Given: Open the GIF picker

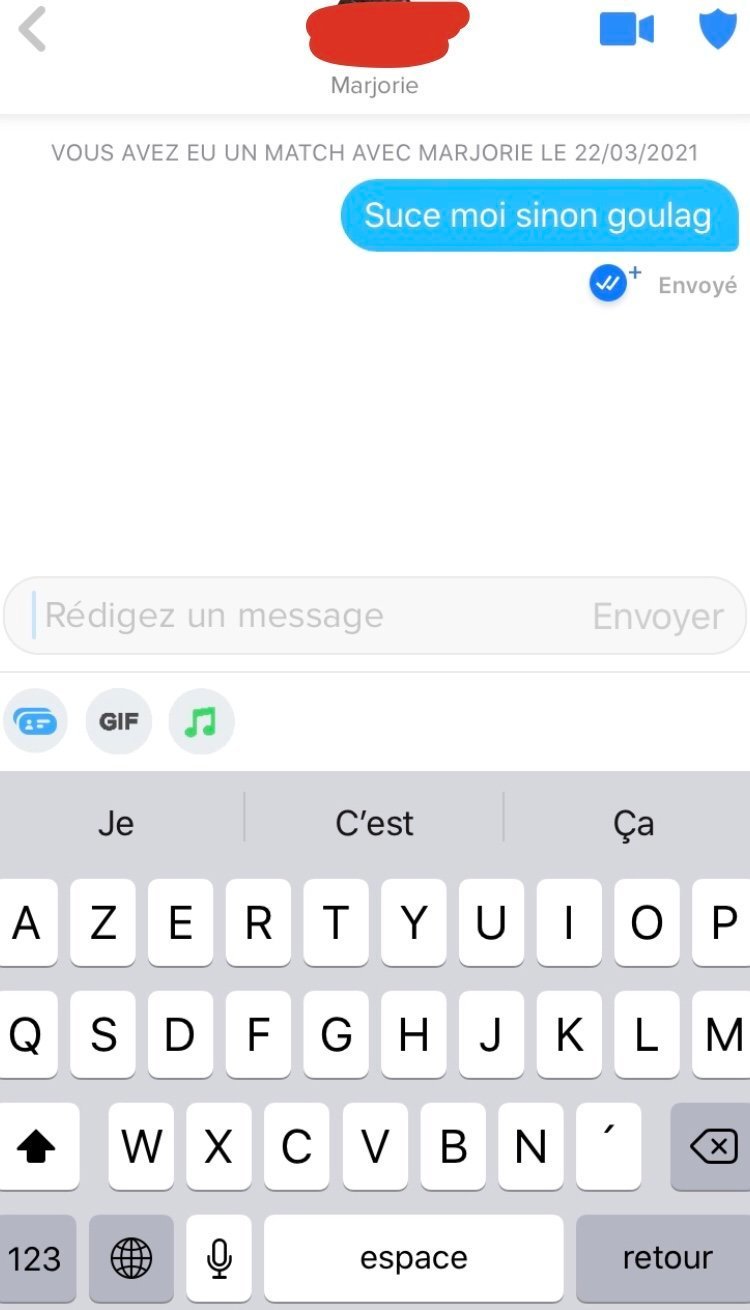Looking at the screenshot, I should [x=119, y=721].
